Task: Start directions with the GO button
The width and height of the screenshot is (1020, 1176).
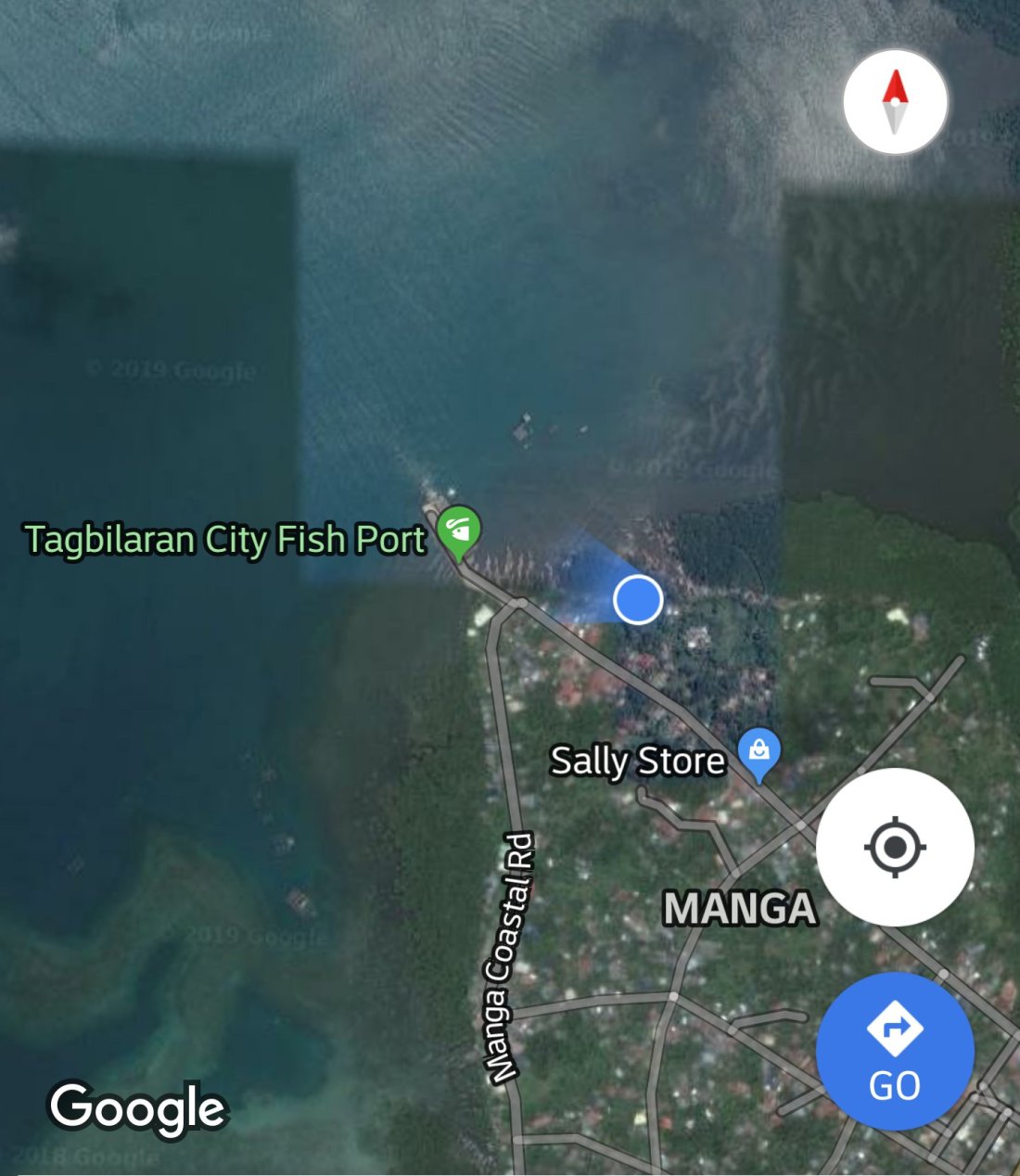Action: click(x=895, y=1051)
